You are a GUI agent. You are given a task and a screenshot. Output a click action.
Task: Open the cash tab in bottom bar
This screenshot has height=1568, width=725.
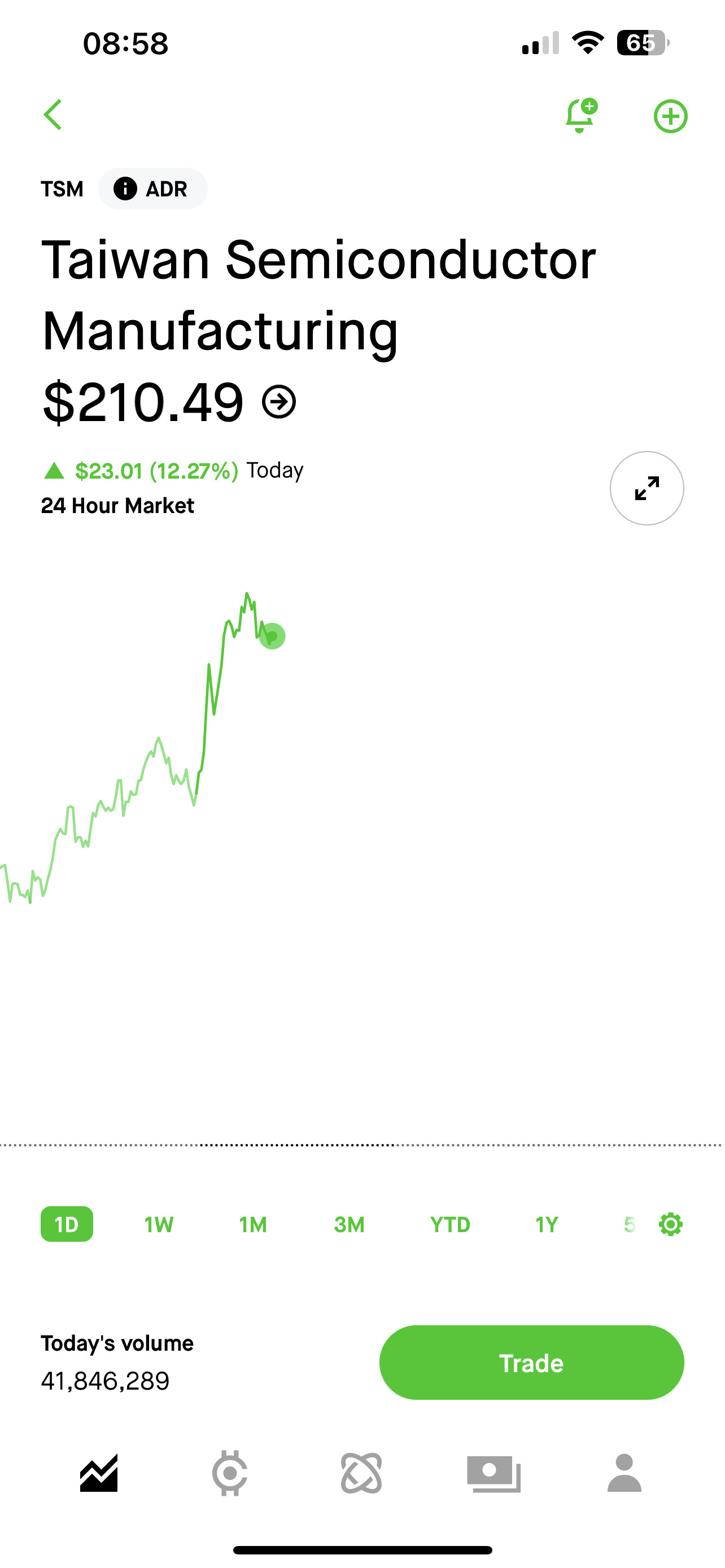[493, 1474]
